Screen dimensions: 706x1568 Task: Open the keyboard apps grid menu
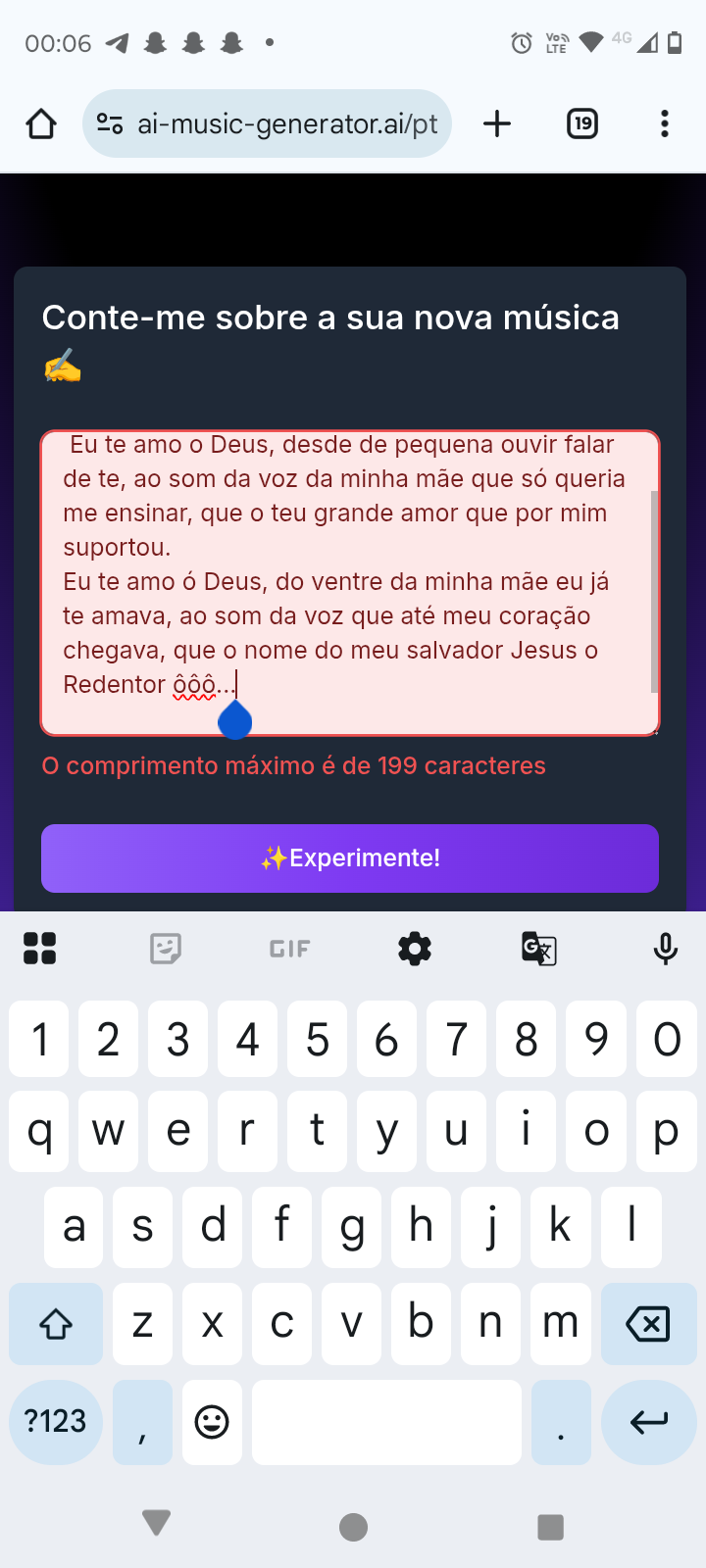pyautogui.click(x=39, y=949)
